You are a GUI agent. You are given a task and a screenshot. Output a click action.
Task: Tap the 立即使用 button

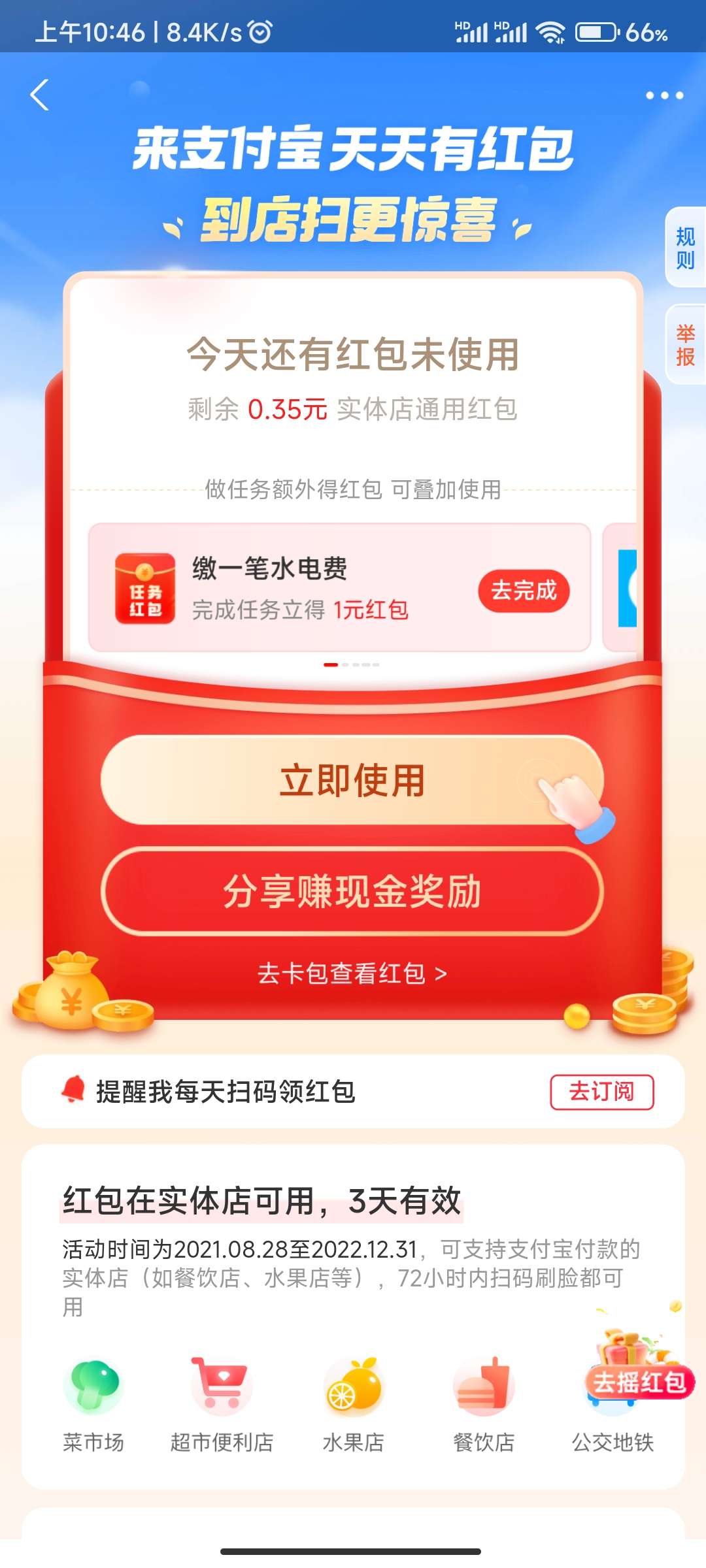point(352,780)
